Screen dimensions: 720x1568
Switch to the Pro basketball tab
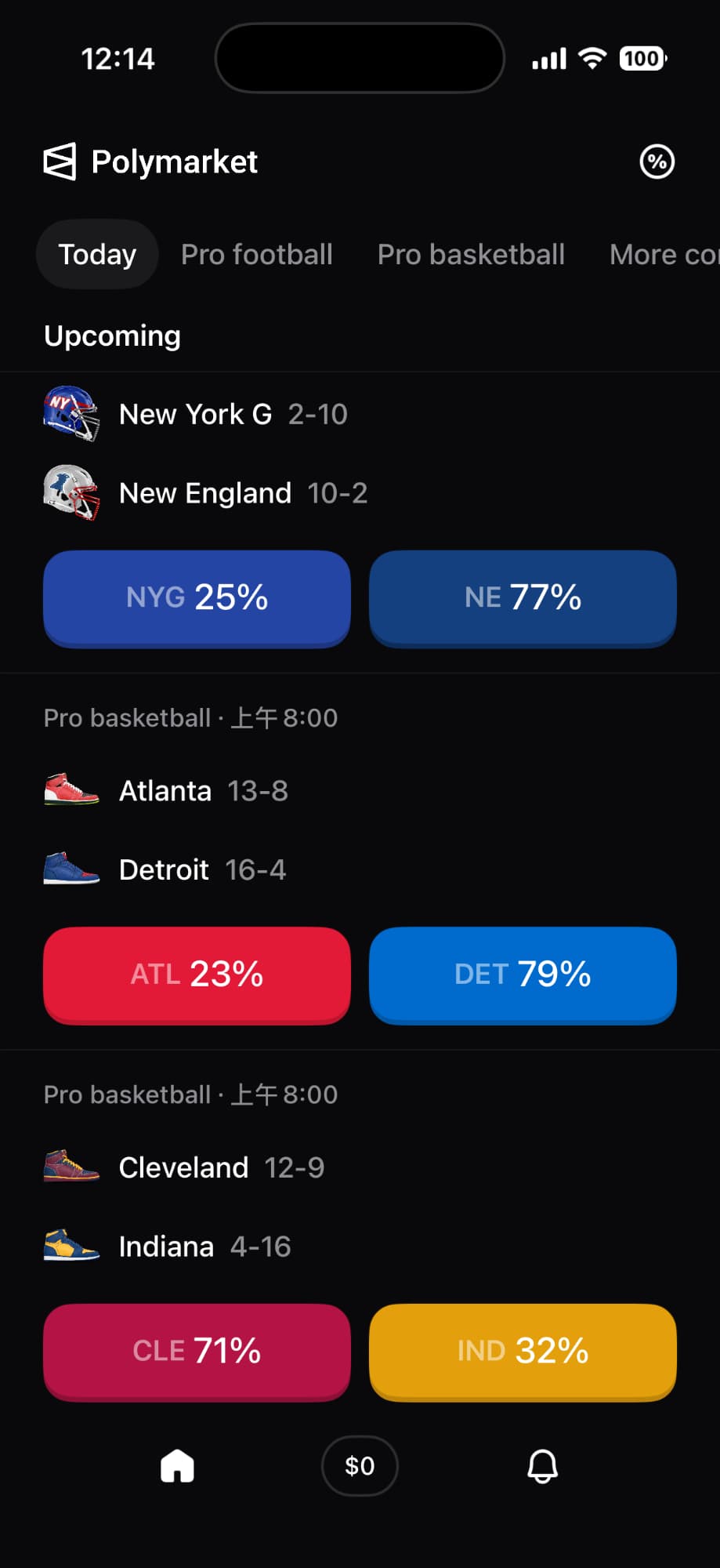coord(471,255)
